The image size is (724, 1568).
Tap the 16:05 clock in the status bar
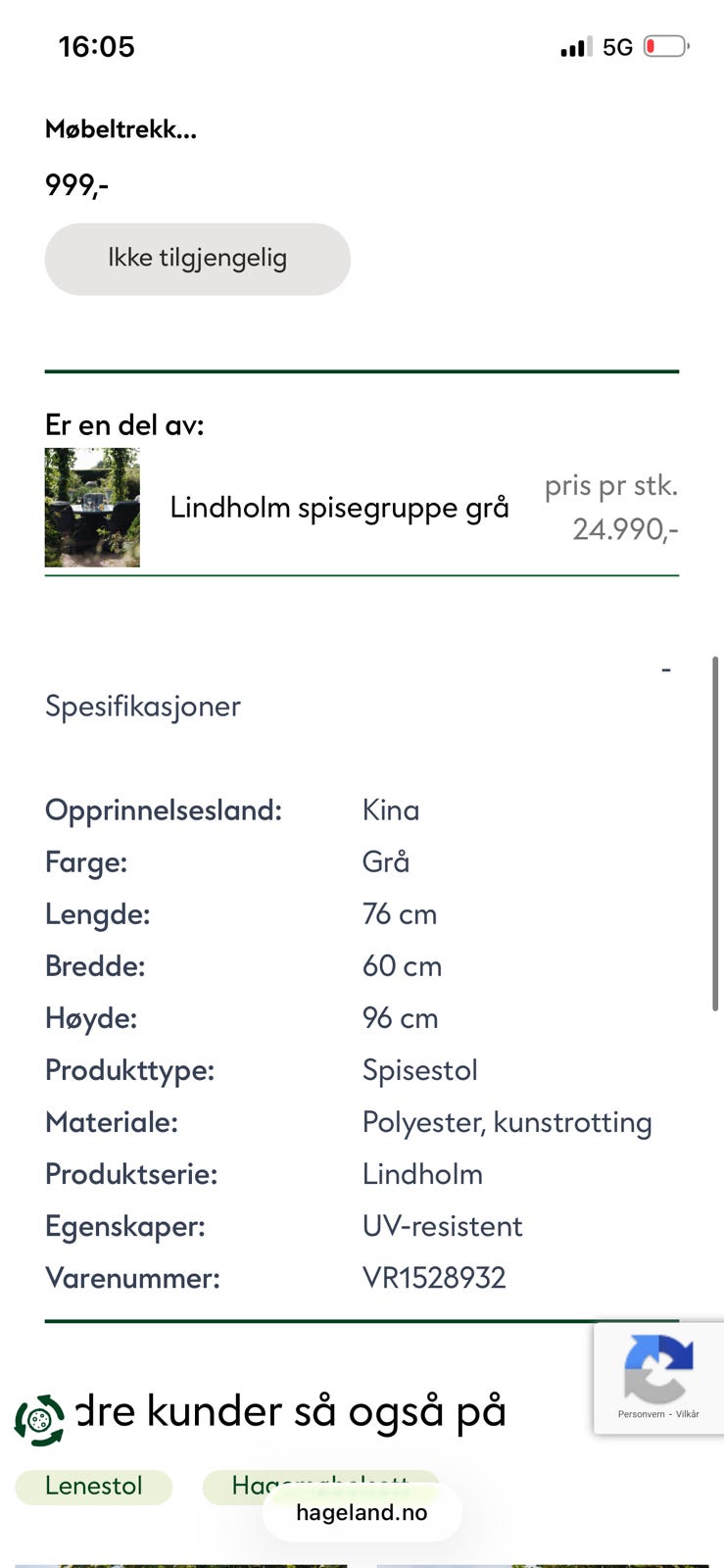coord(96,46)
